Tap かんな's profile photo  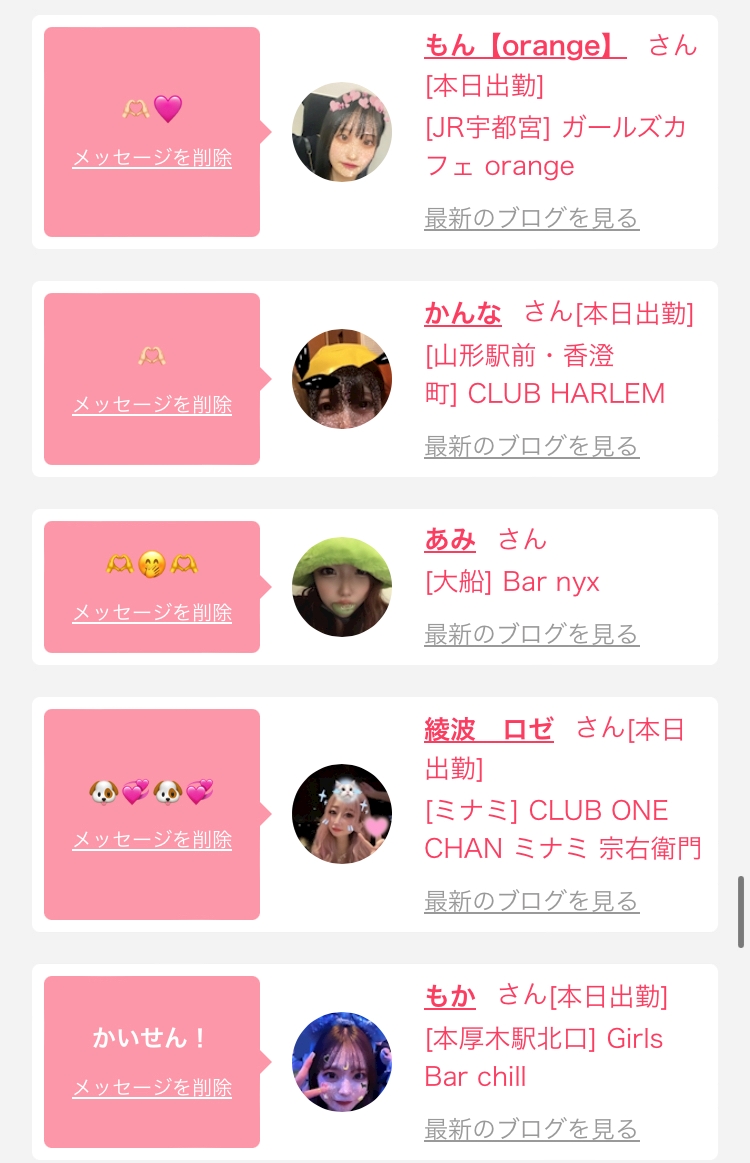click(342, 379)
